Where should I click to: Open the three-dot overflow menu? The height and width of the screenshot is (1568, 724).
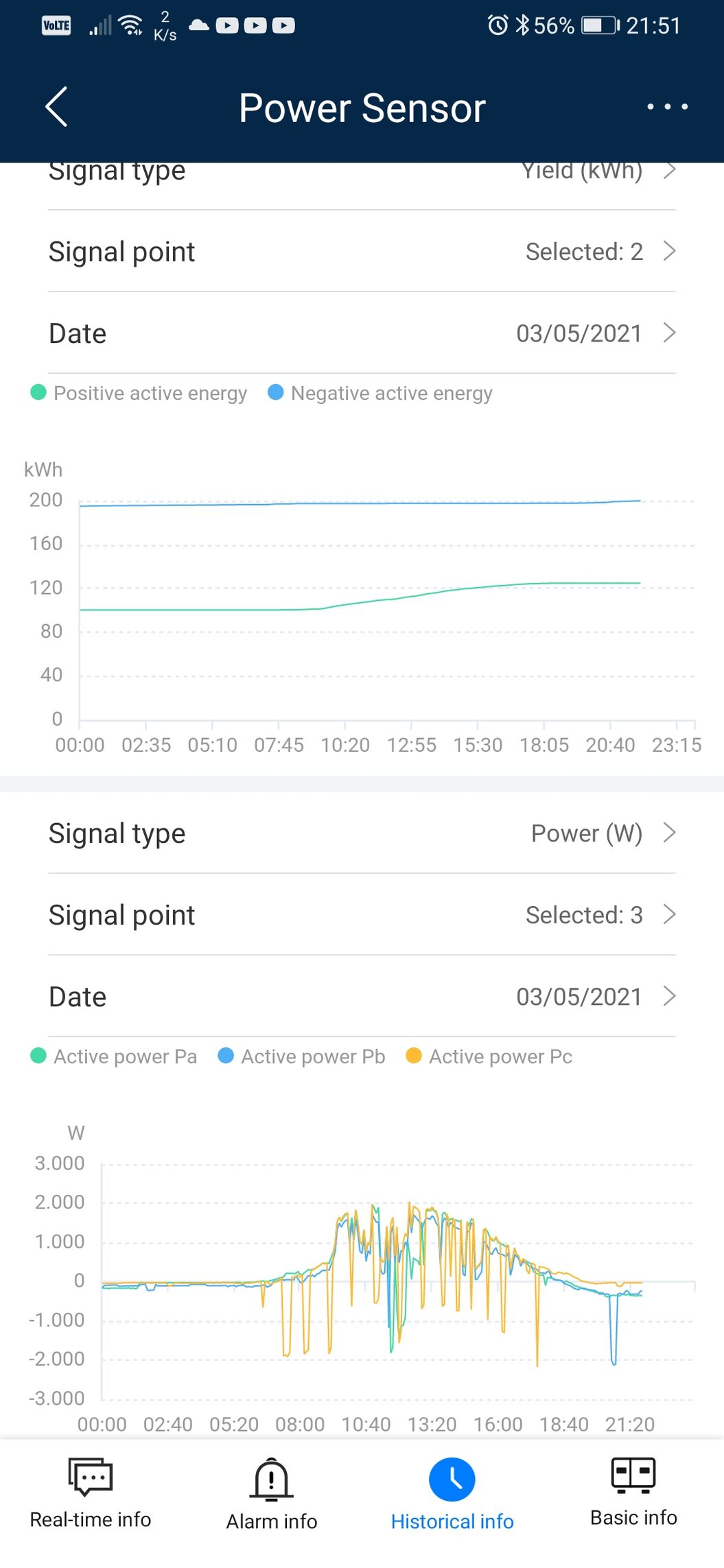tap(667, 107)
